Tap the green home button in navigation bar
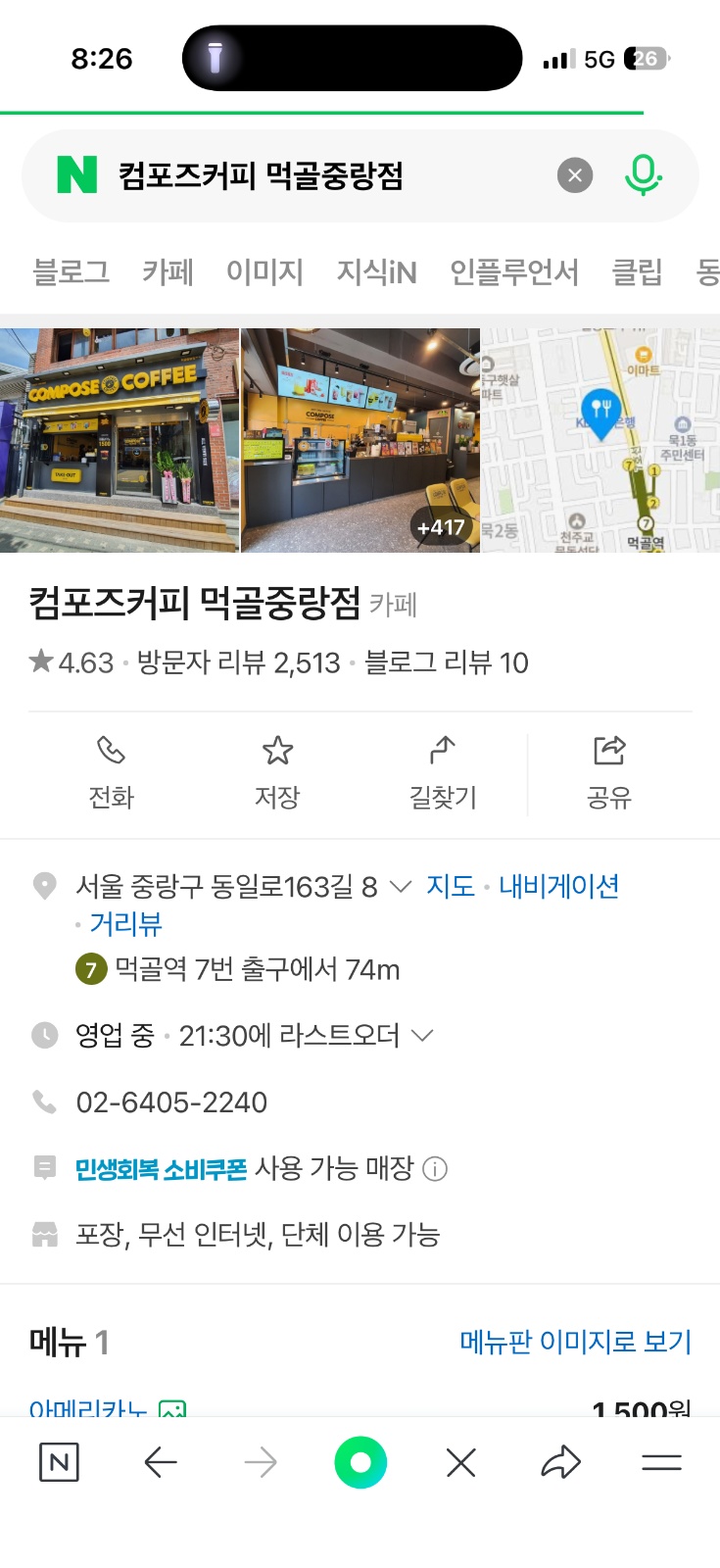The height and width of the screenshot is (1568, 720). tap(360, 1461)
